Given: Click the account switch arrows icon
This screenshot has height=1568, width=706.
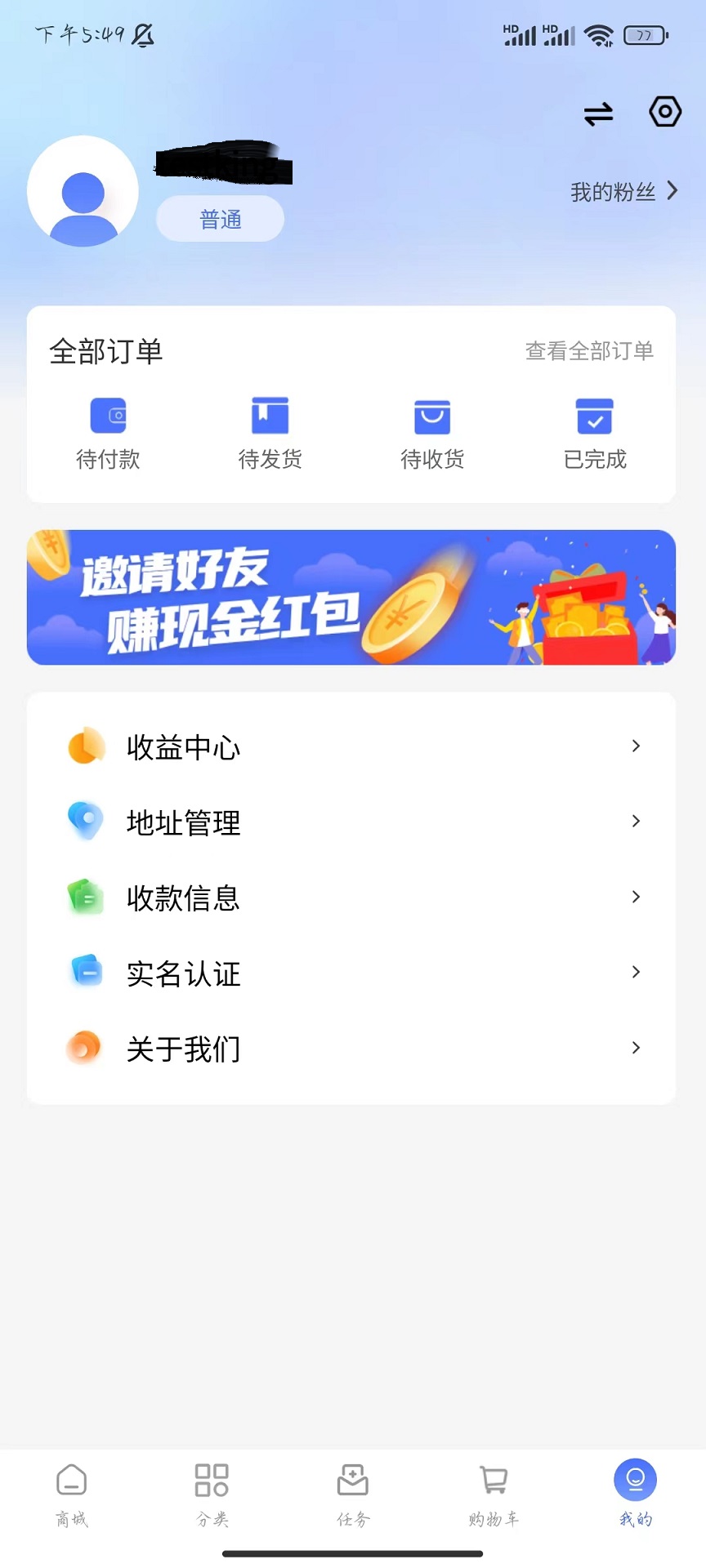Looking at the screenshot, I should pyautogui.click(x=597, y=114).
